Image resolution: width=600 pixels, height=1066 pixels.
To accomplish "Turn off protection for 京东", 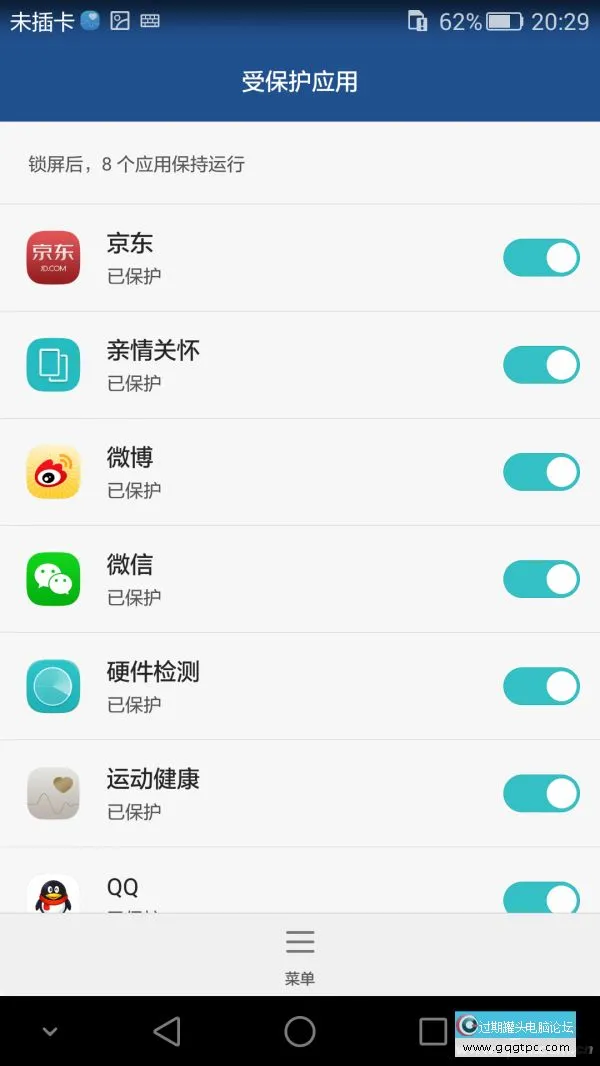I will coord(541,258).
